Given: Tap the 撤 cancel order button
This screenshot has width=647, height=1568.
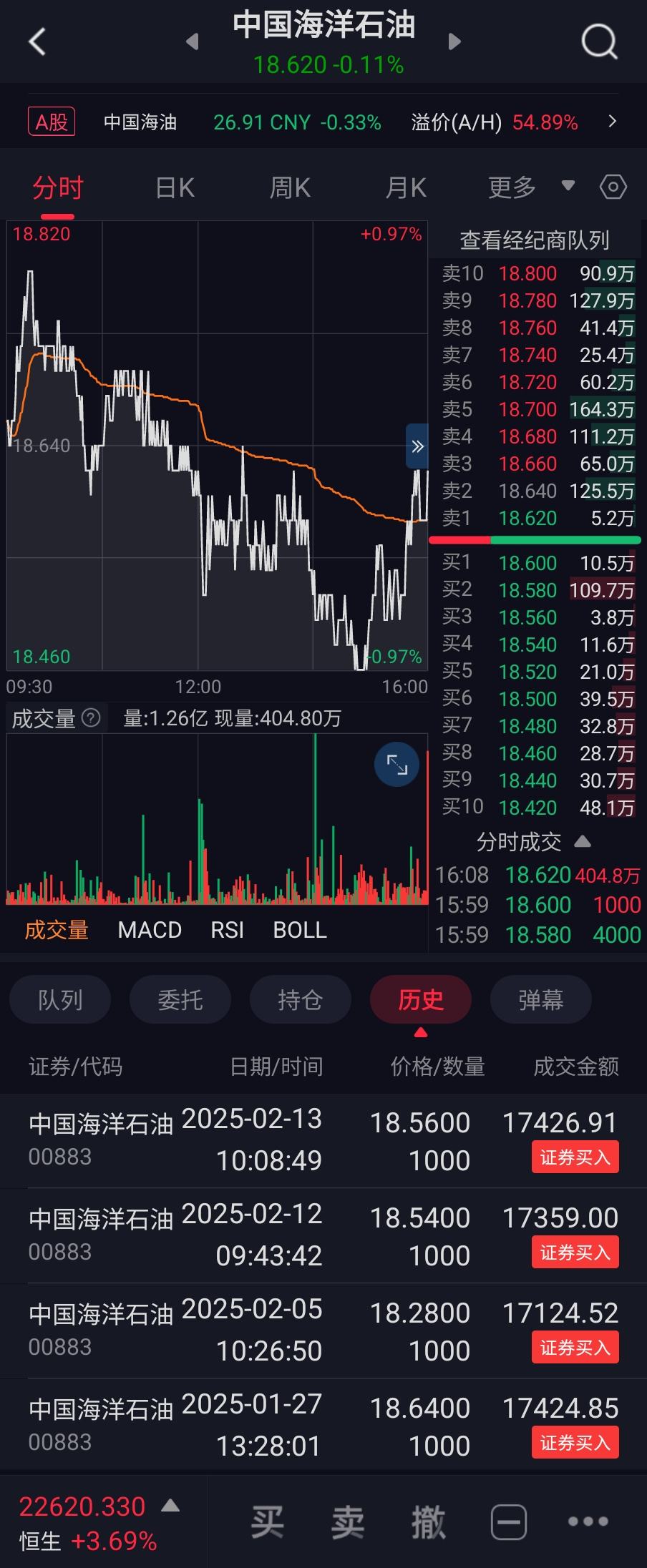Looking at the screenshot, I should pyautogui.click(x=428, y=1522).
